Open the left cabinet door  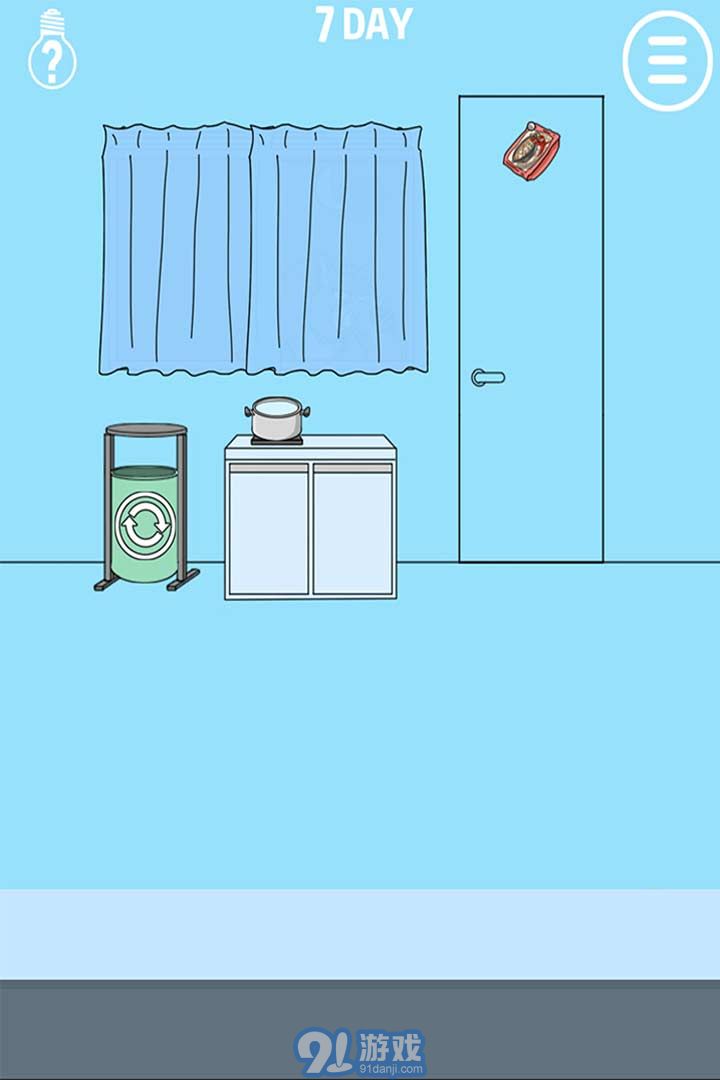point(268,530)
